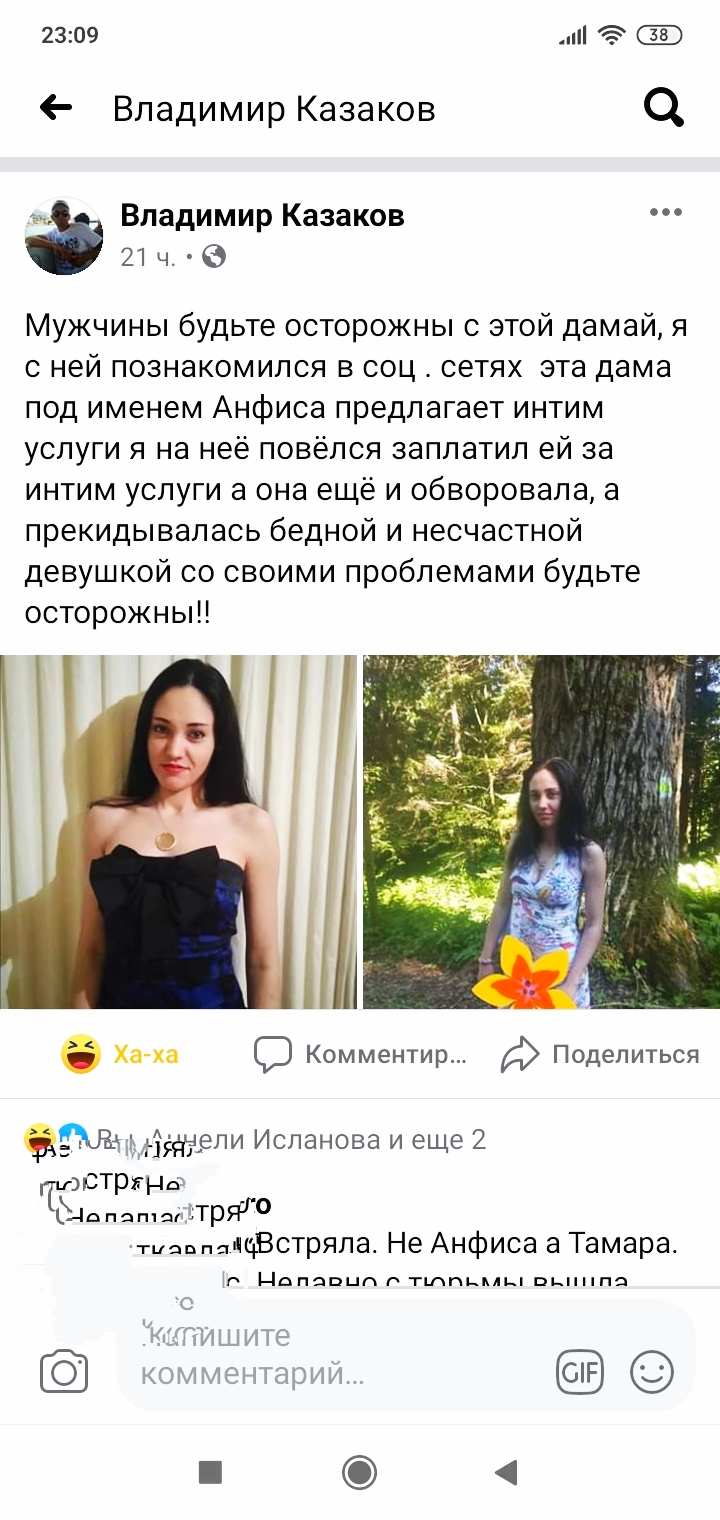The width and height of the screenshot is (720, 1520).
Task: Open the photo of the woman by tree
Action: coord(542,831)
